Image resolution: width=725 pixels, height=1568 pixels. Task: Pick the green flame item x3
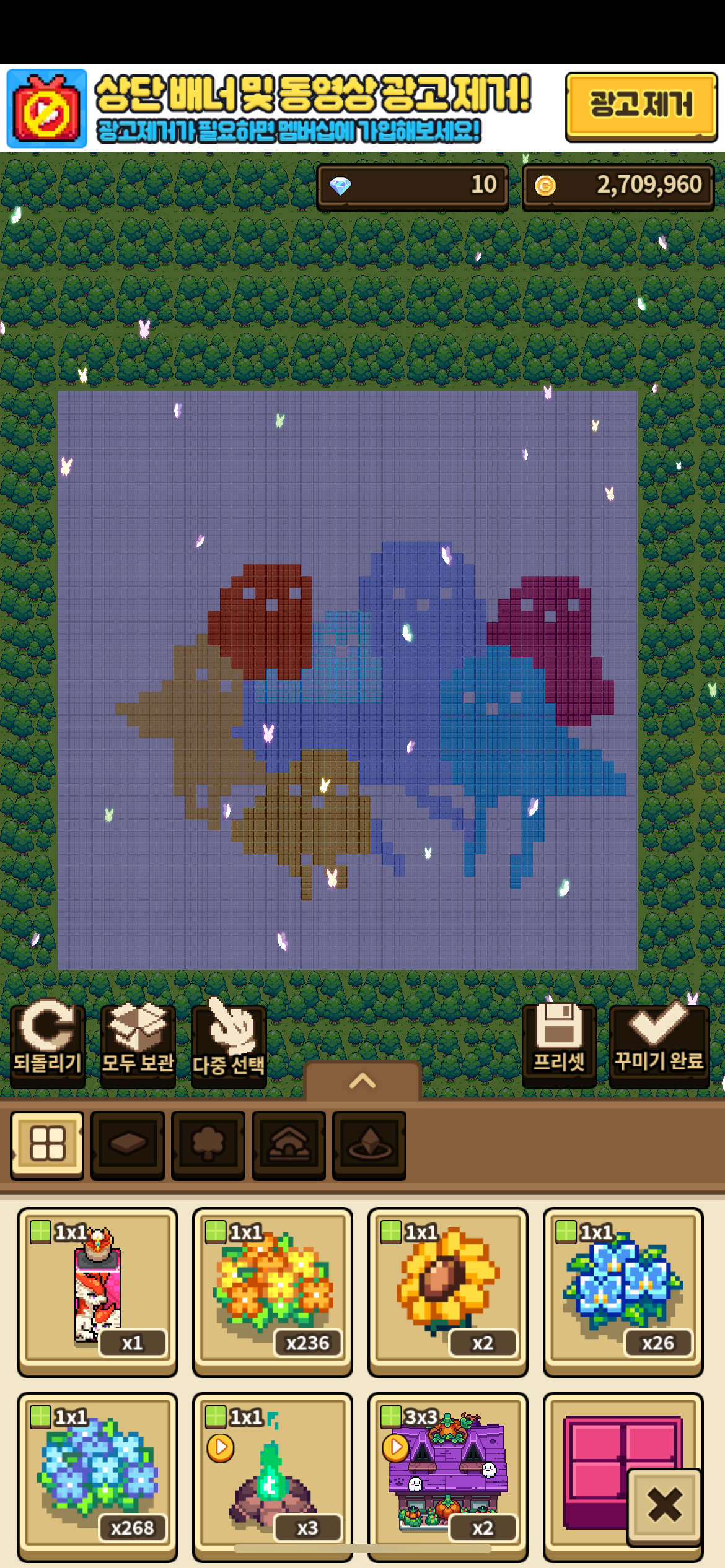(x=273, y=1477)
